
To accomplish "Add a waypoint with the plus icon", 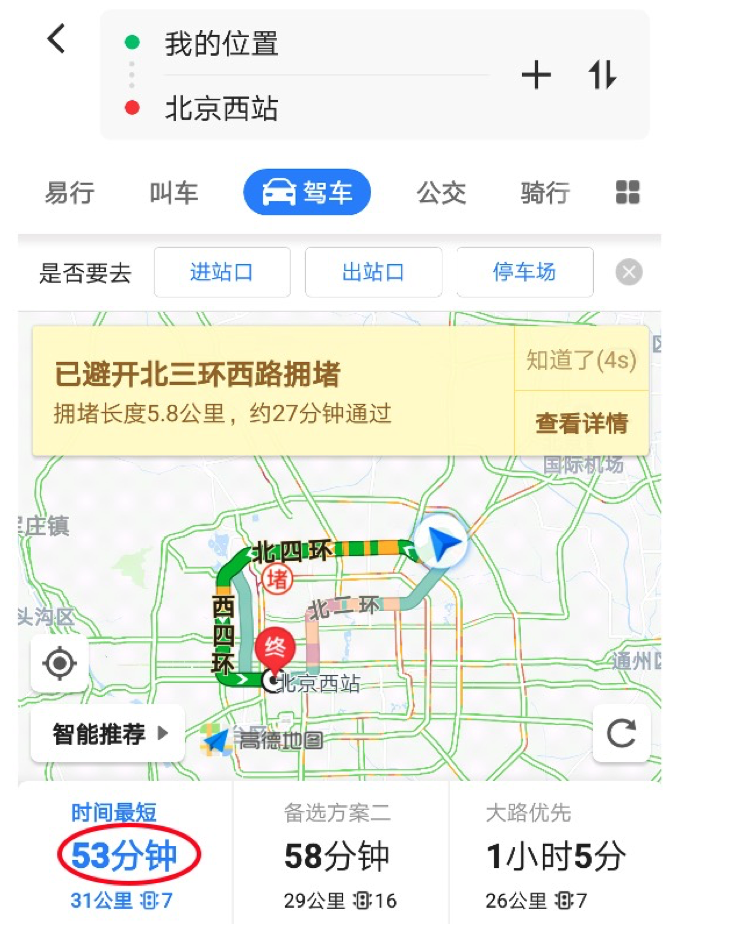I will tap(536, 75).
